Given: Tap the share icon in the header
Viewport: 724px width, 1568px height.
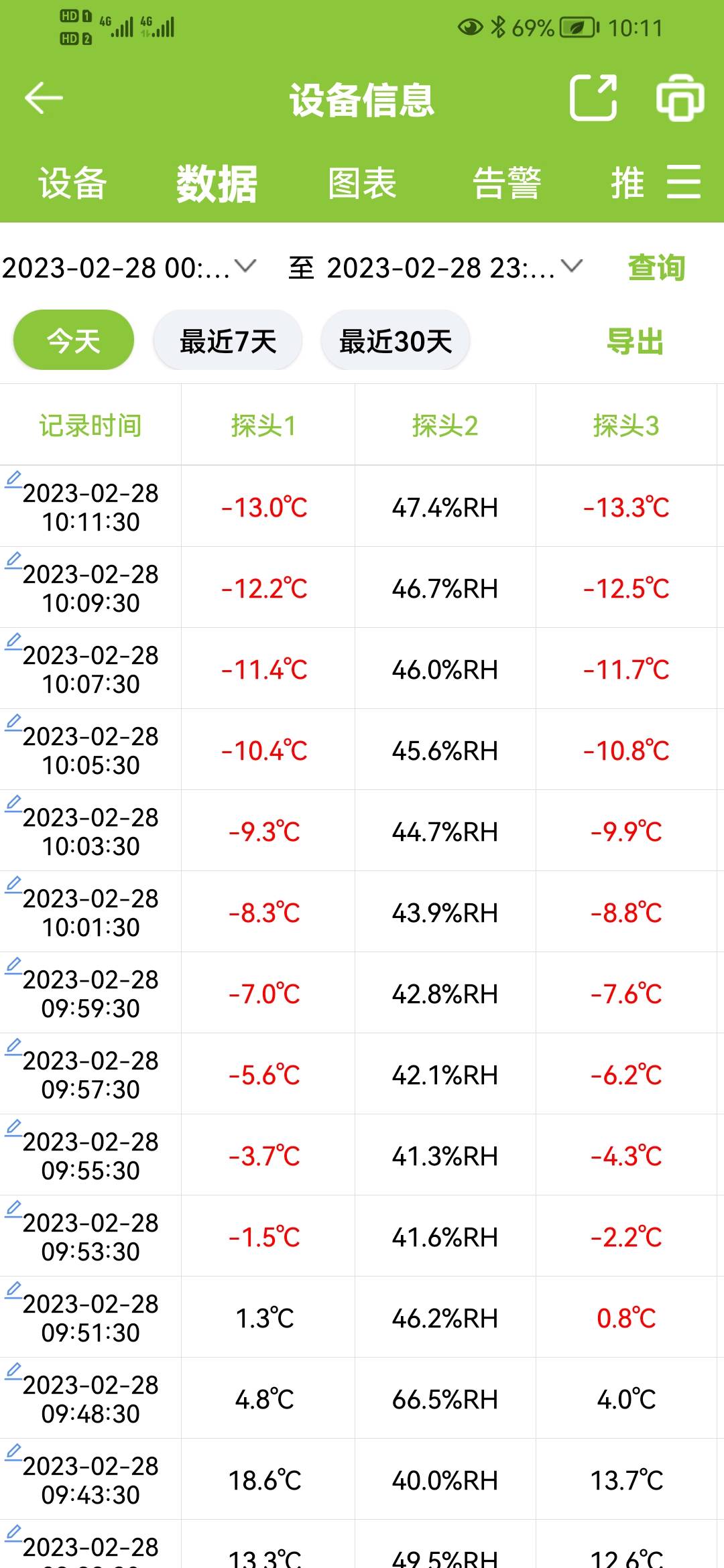Looking at the screenshot, I should 593,99.
